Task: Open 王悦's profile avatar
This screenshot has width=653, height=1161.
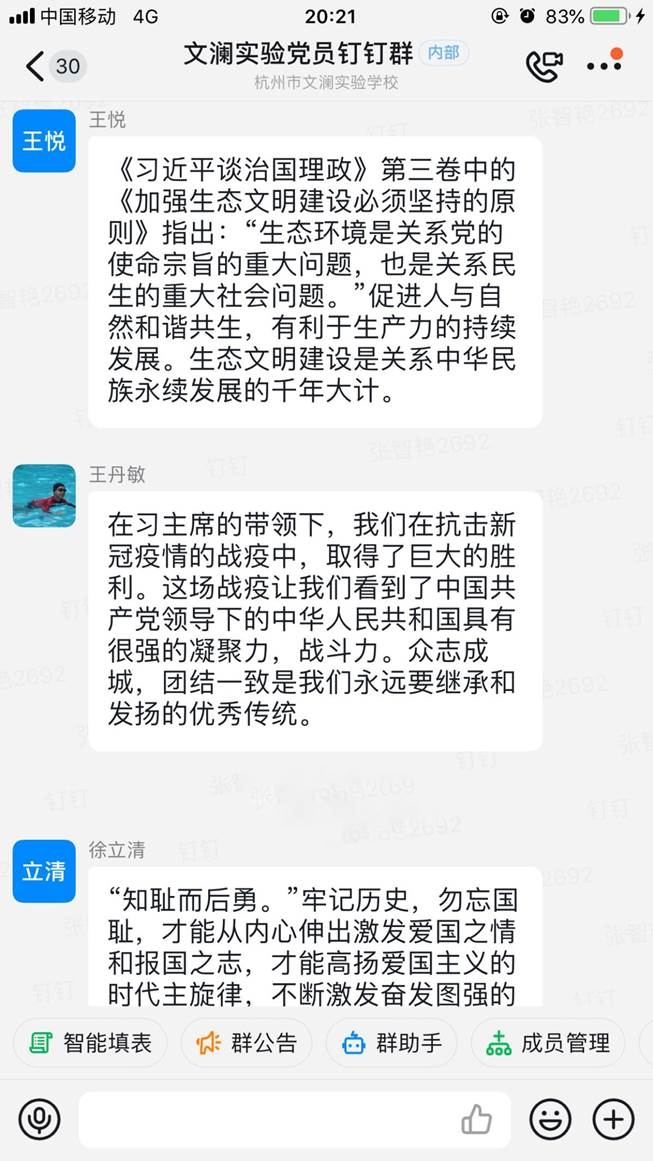Action: 44,141
